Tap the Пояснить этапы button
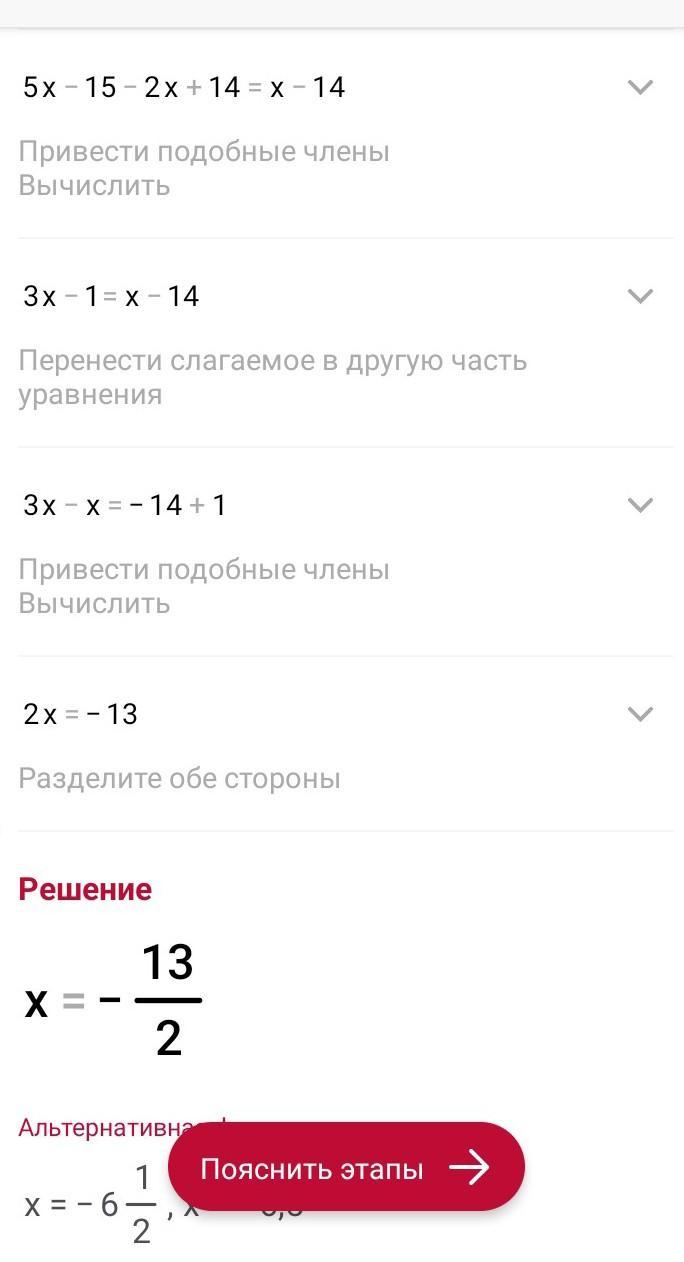The width and height of the screenshot is (684, 1262). click(345, 1168)
